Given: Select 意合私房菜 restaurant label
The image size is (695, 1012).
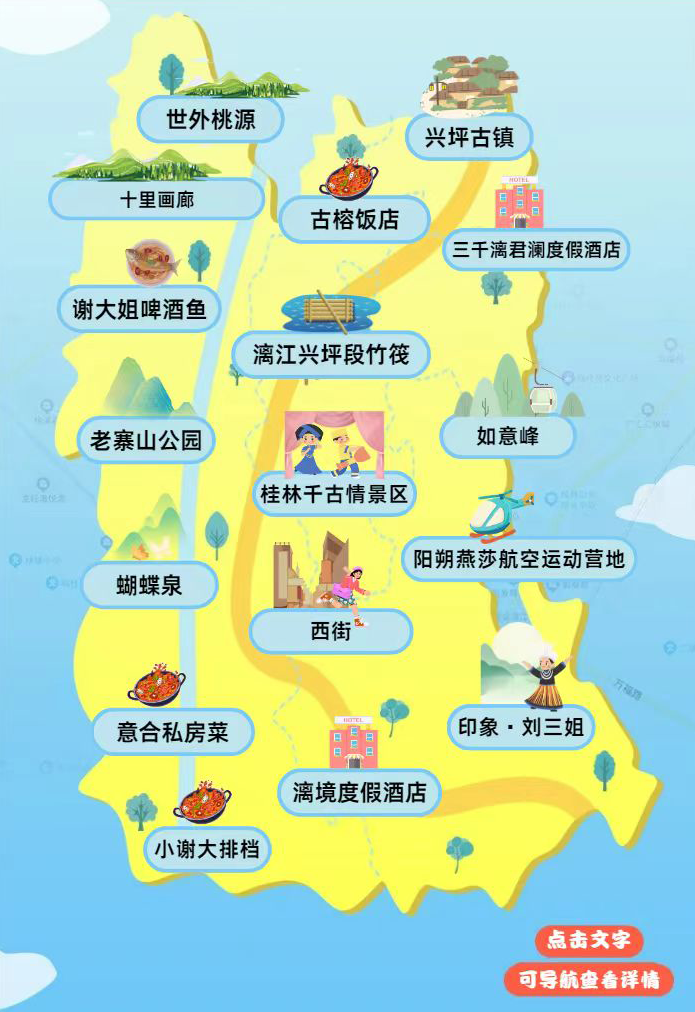Looking at the screenshot, I should (x=172, y=733).
